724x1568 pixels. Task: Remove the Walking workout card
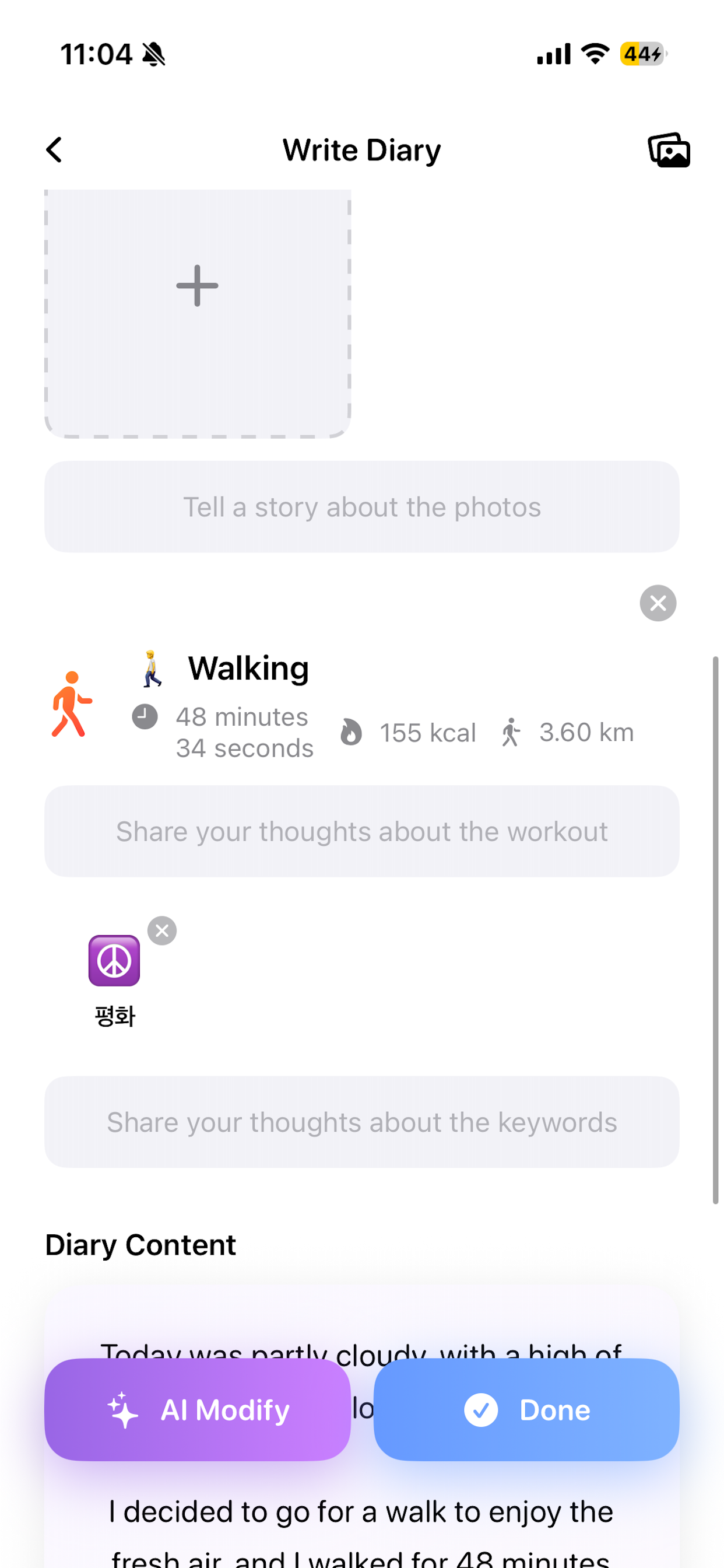[658, 603]
